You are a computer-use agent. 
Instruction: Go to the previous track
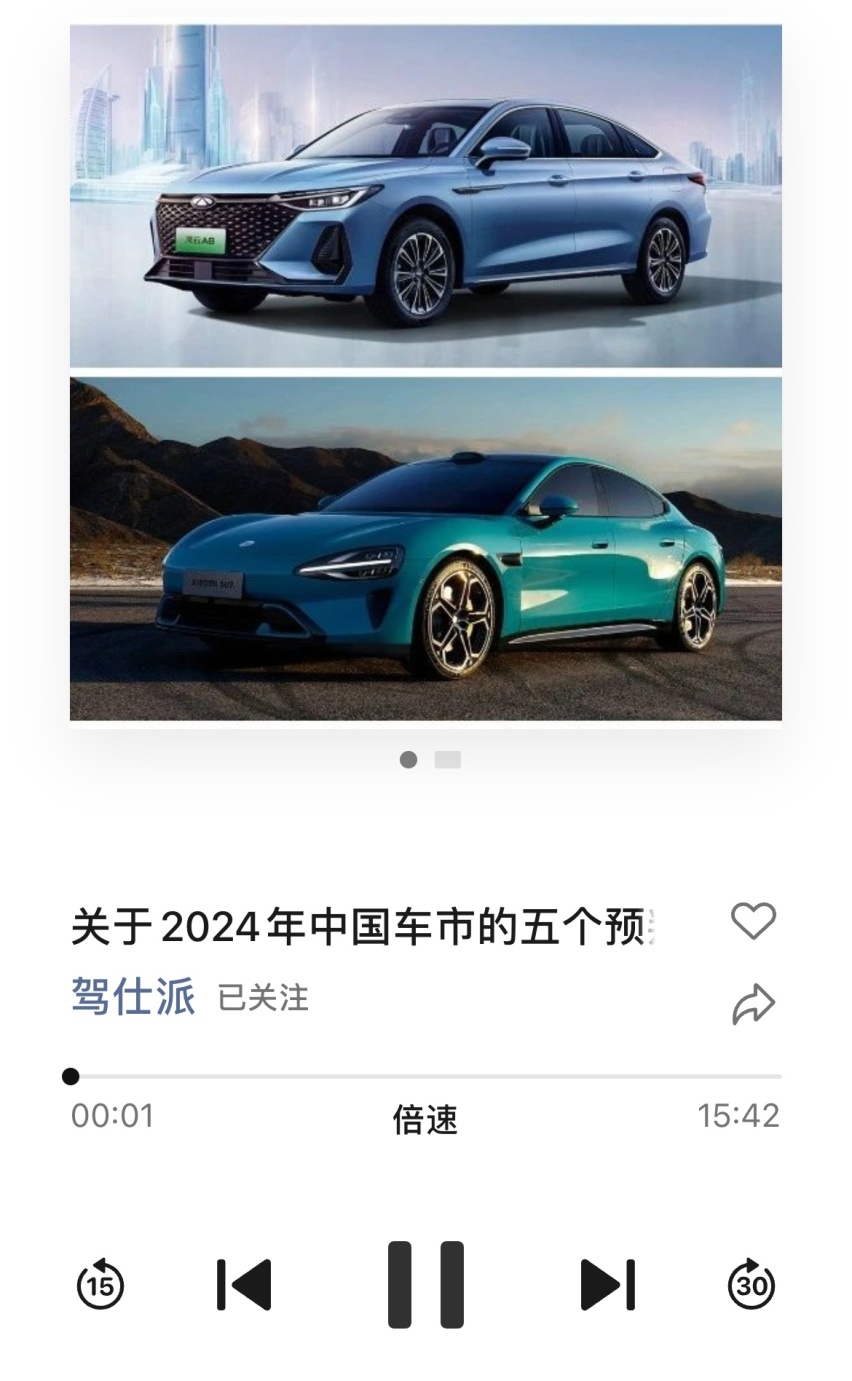point(244,1284)
